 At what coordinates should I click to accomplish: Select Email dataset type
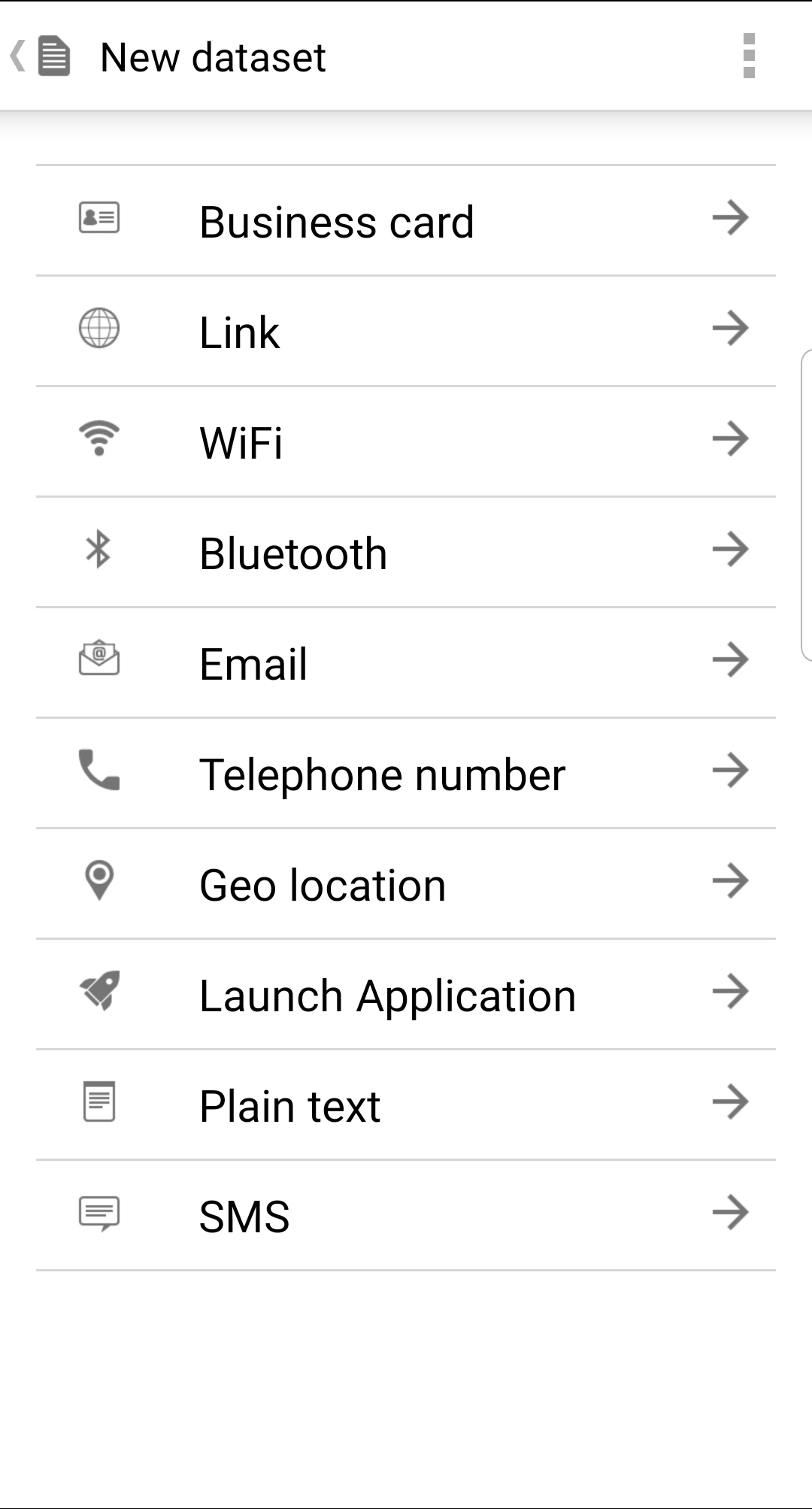coord(406,663)
